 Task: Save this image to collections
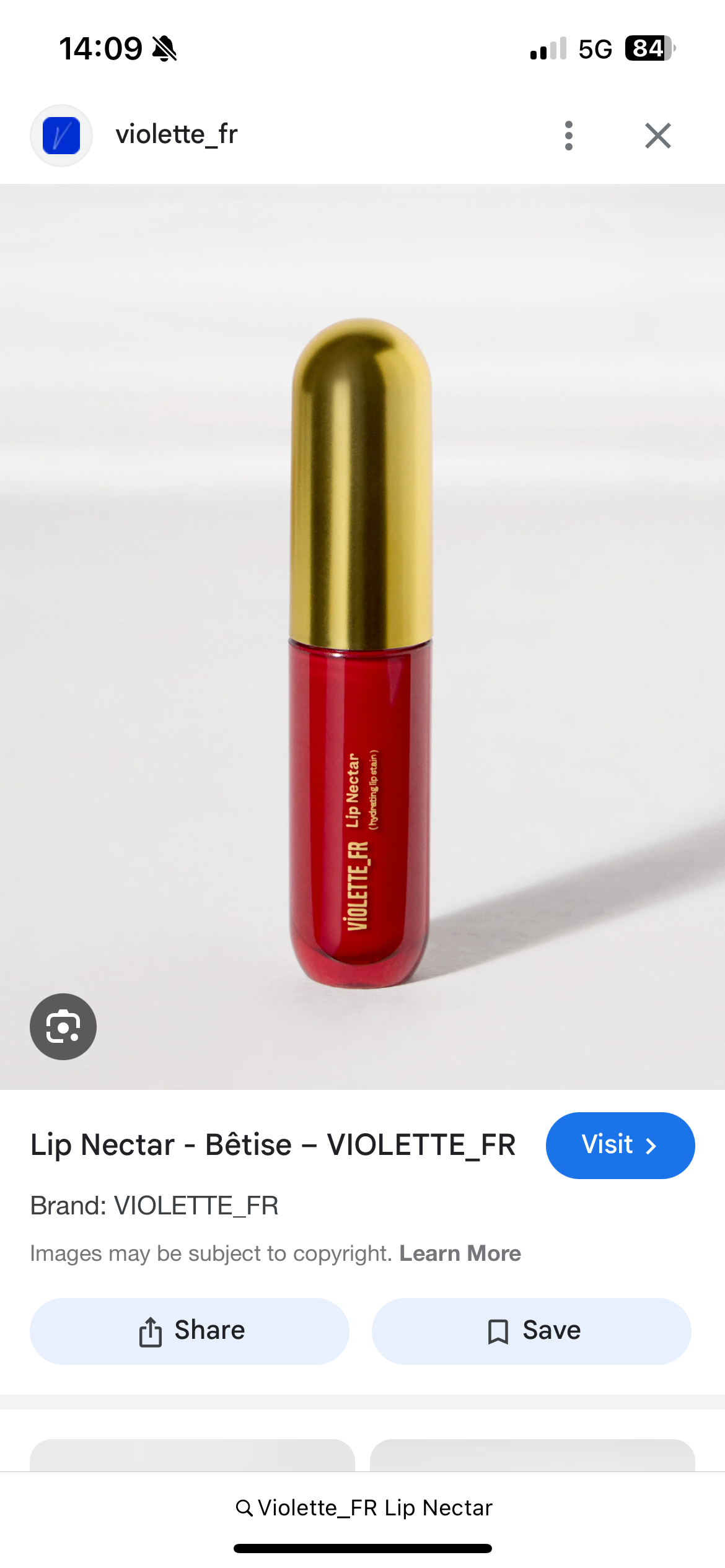pyautogui.click(x=532, y=1331)
